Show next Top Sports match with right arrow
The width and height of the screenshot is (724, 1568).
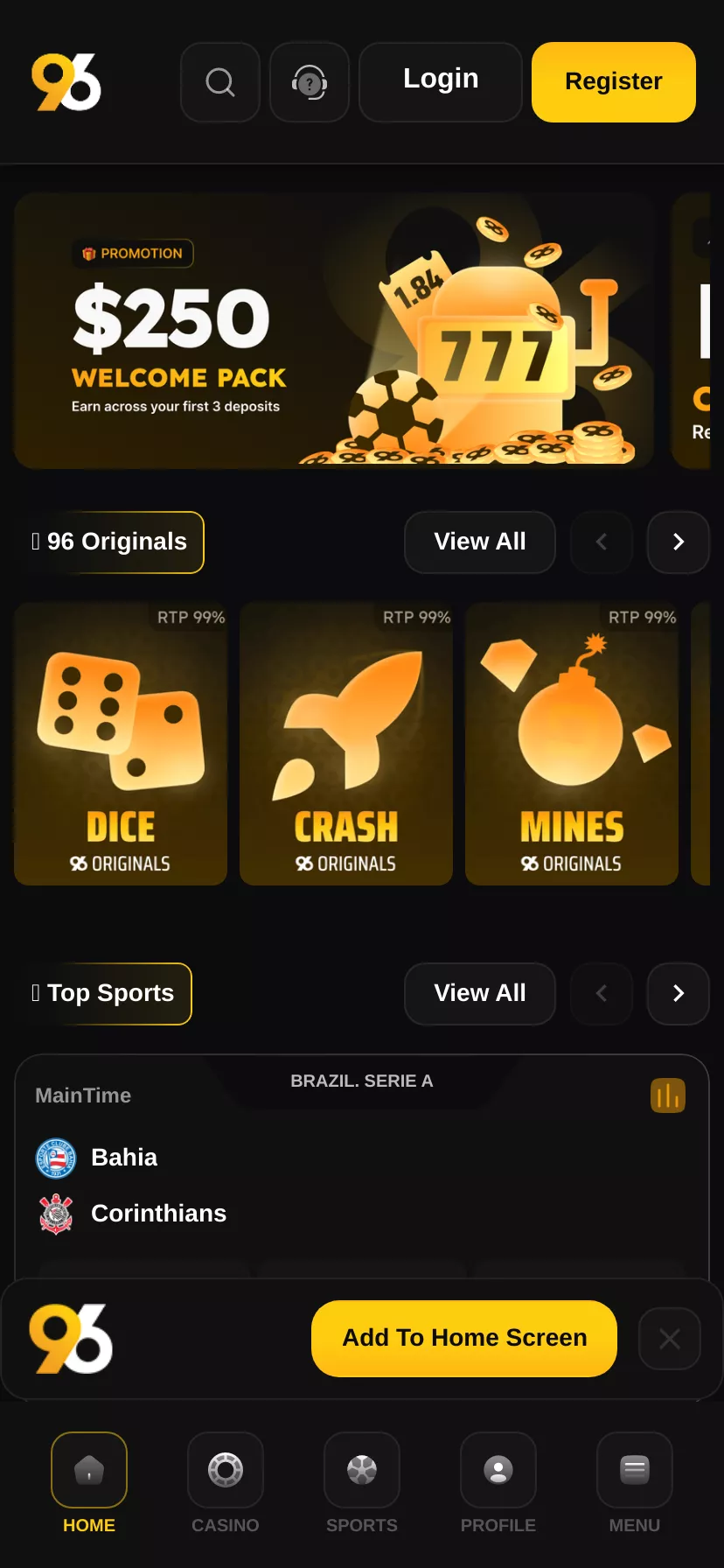pos(679,994)
